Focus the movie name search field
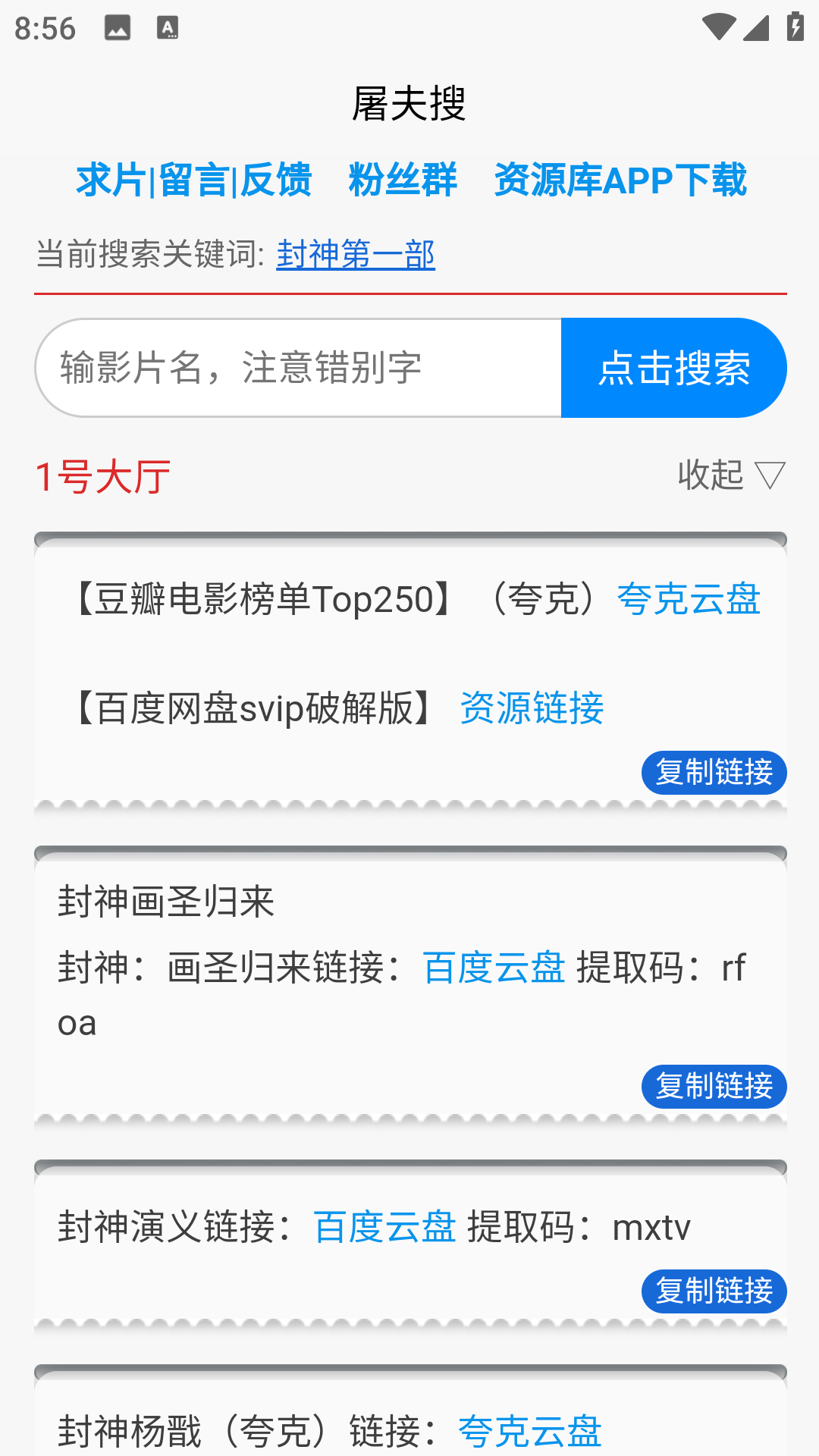 [x=299, y=368]
